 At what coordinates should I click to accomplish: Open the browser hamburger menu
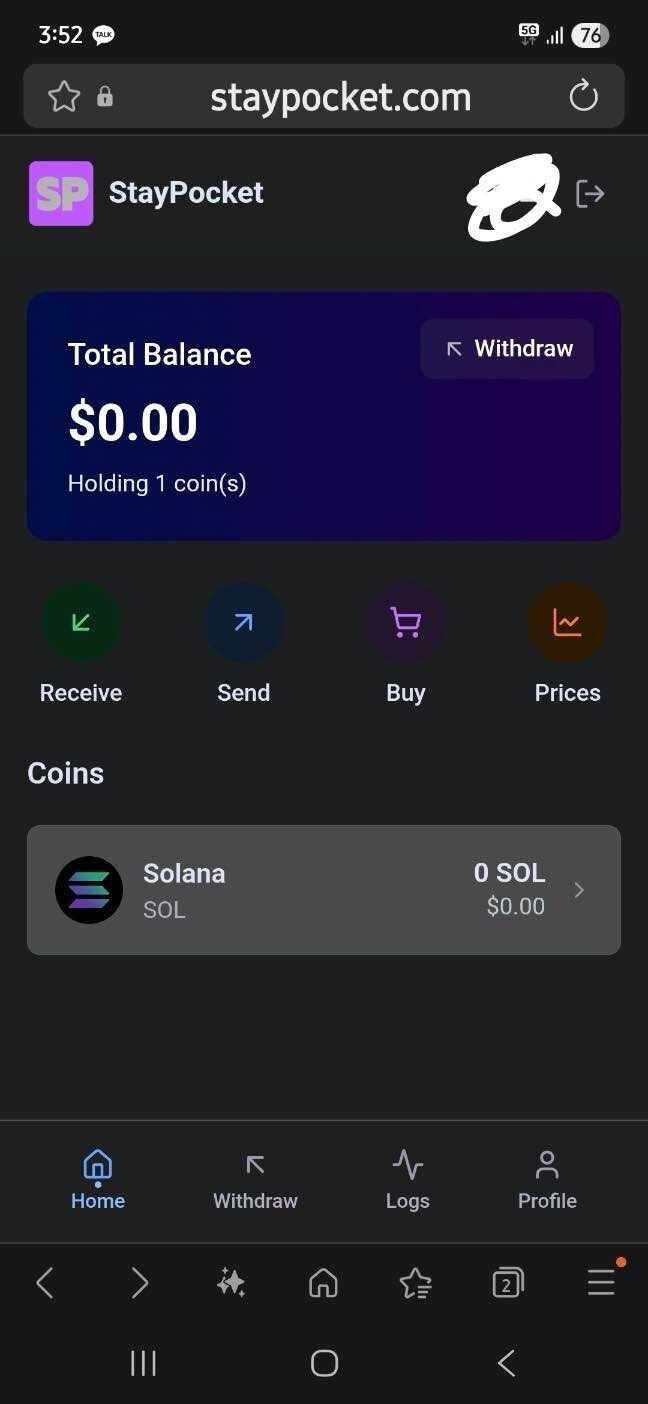pyautogui.click(x=601, y=1282)
